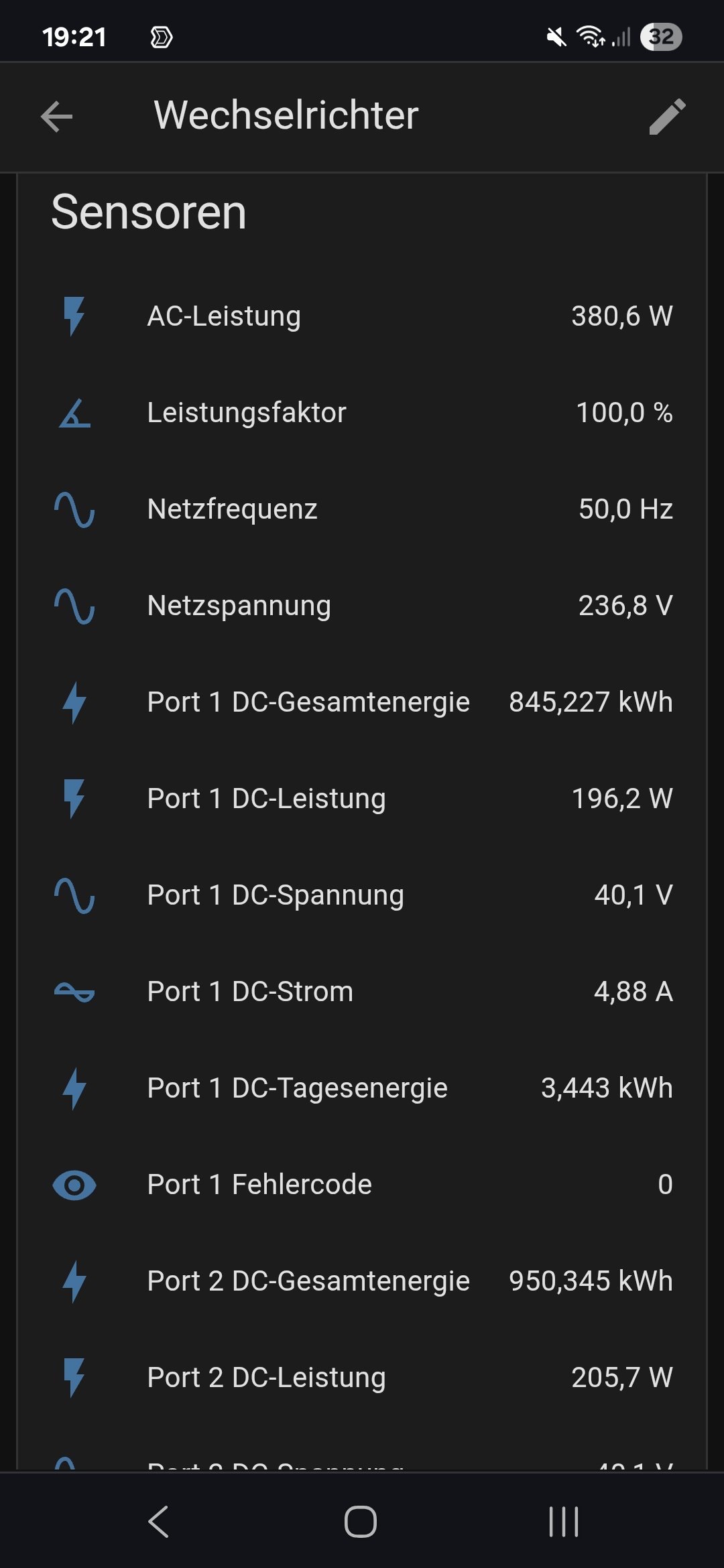
Task: Open Port 1 DC-Gesamtenergie
Action: coord(362,702)
